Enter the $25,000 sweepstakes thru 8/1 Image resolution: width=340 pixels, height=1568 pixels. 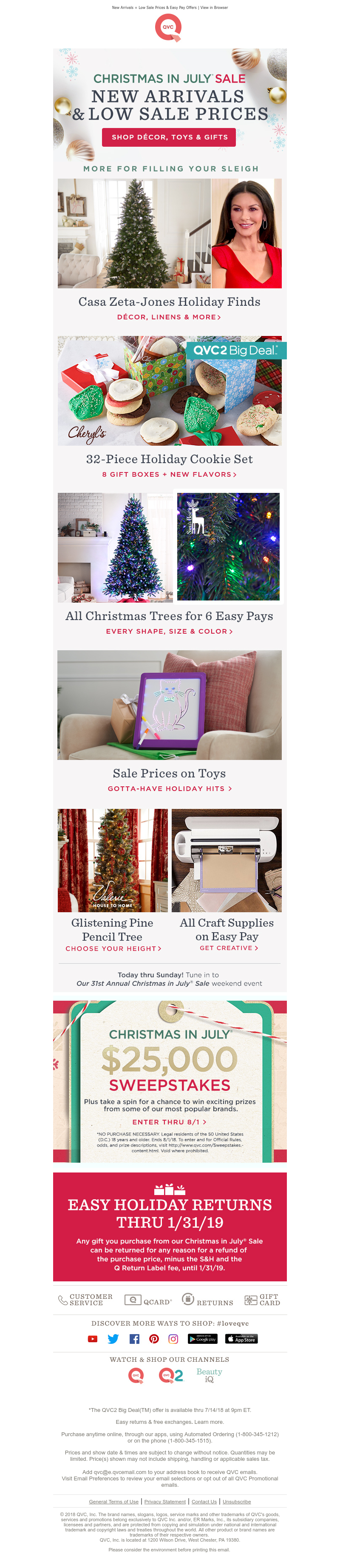(x=169, y=1122)
